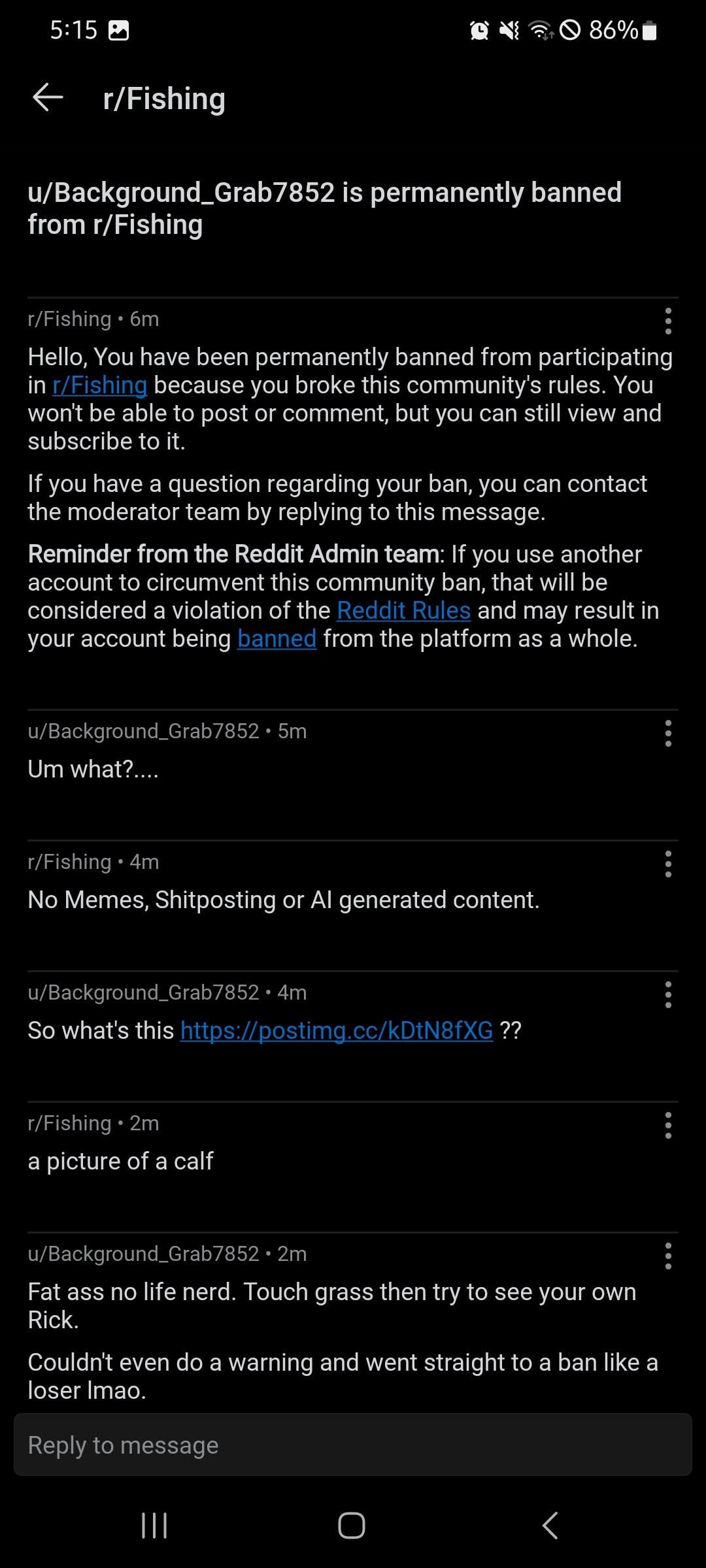The height and width of the screenshot is (1568, 706).
Task: Tap the 'Reply to message' field
Action: [x=353, y=1445]
